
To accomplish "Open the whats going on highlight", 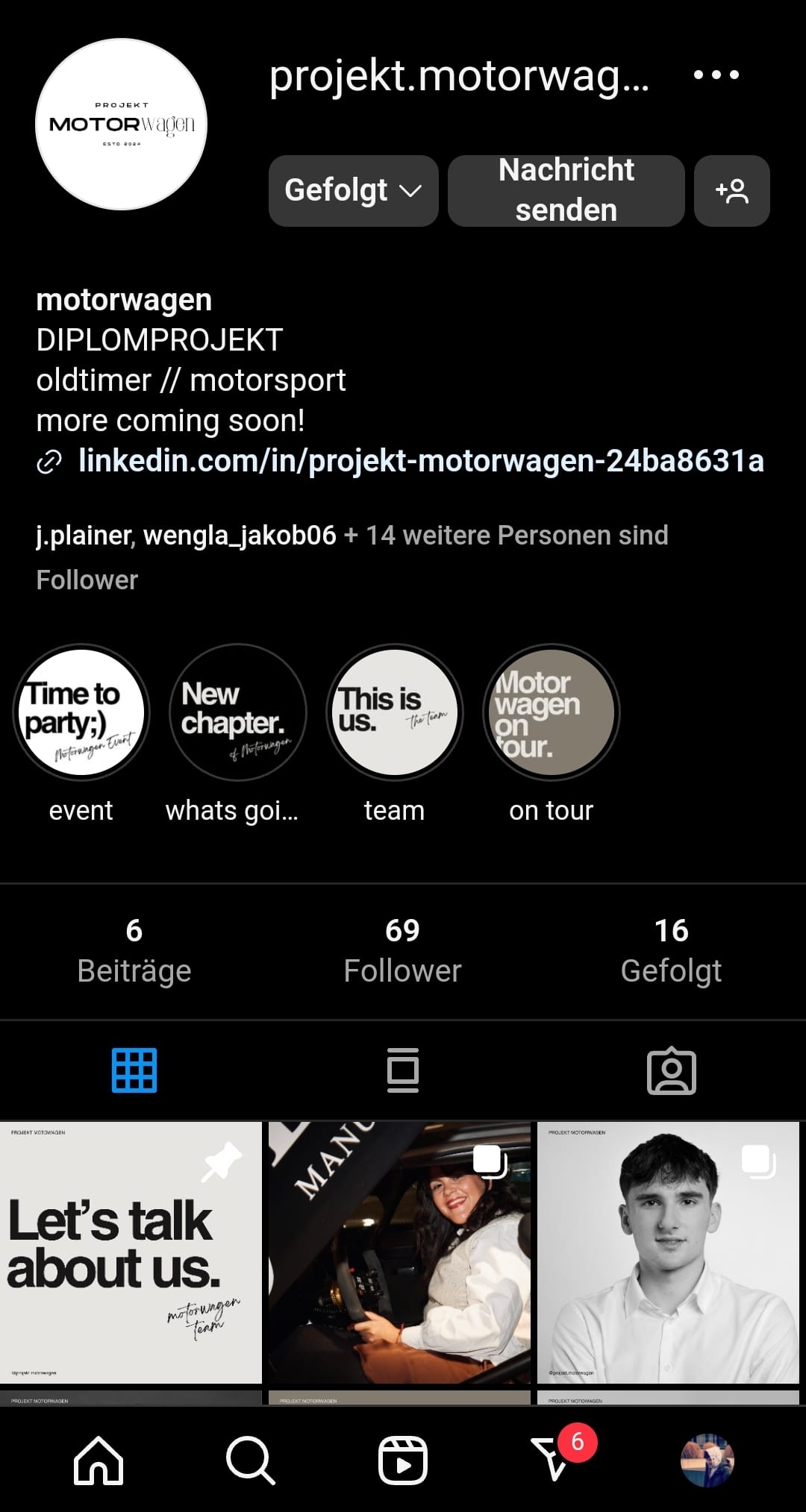I will coord(237,713).
